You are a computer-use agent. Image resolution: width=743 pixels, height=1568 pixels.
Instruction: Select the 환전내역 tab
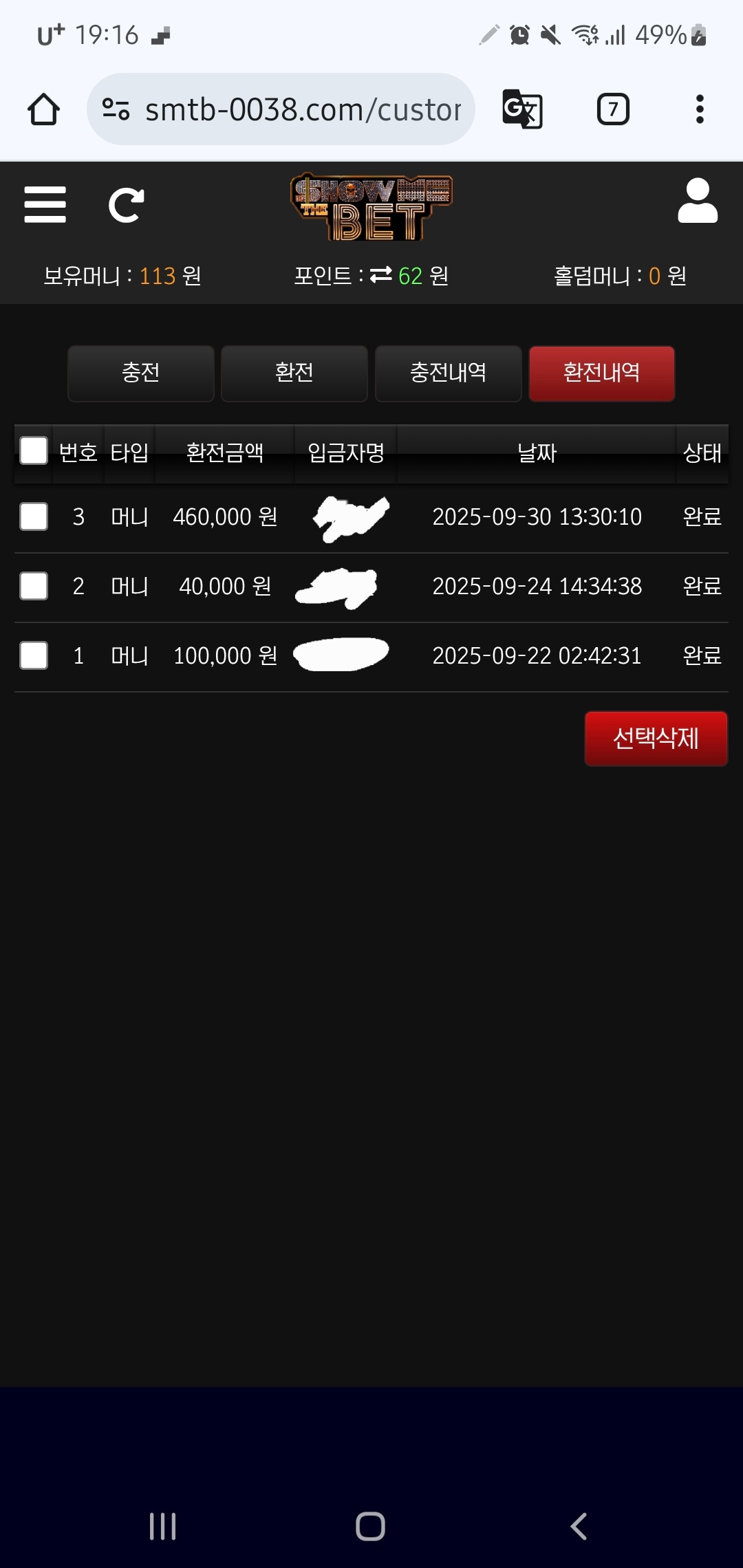point(602,373)
